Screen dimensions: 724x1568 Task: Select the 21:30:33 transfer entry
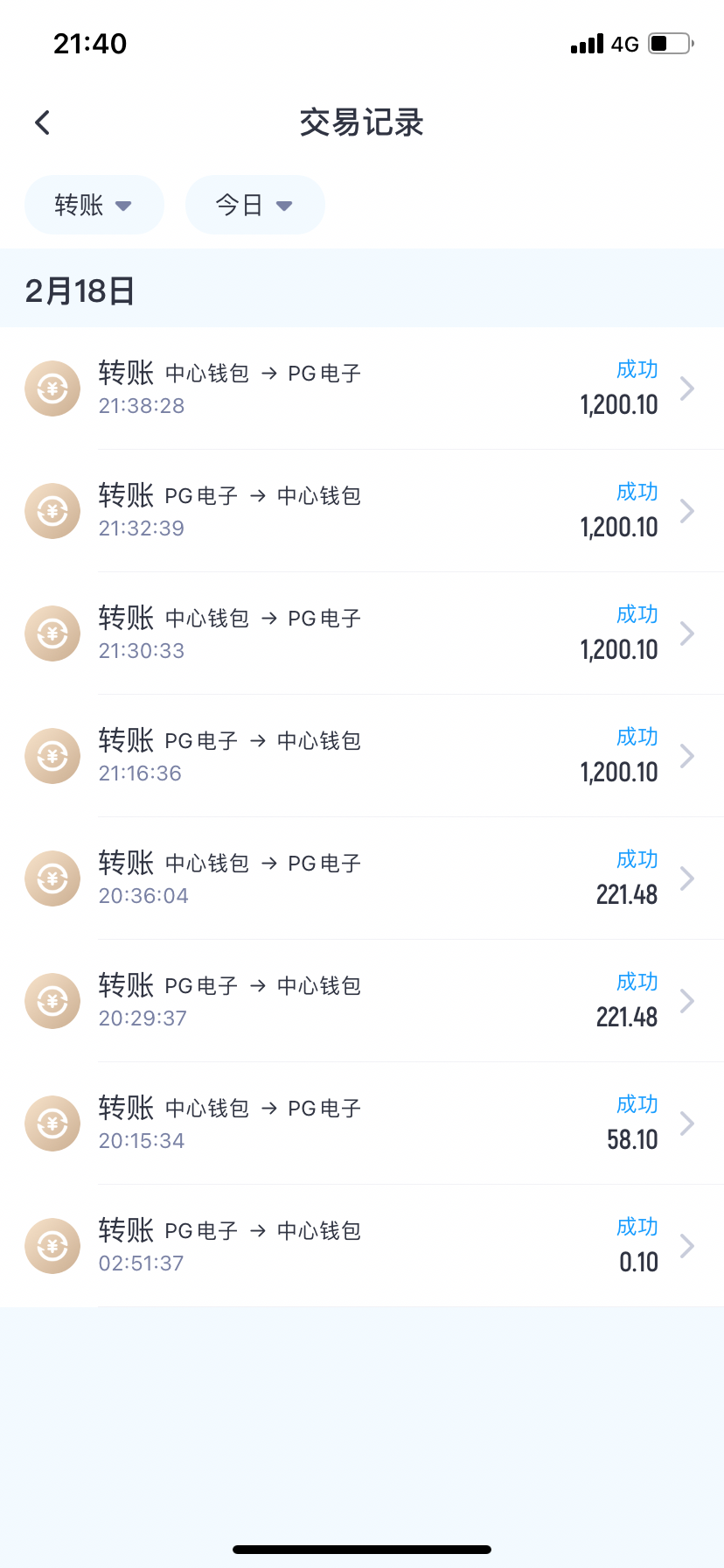click(362, 633)
